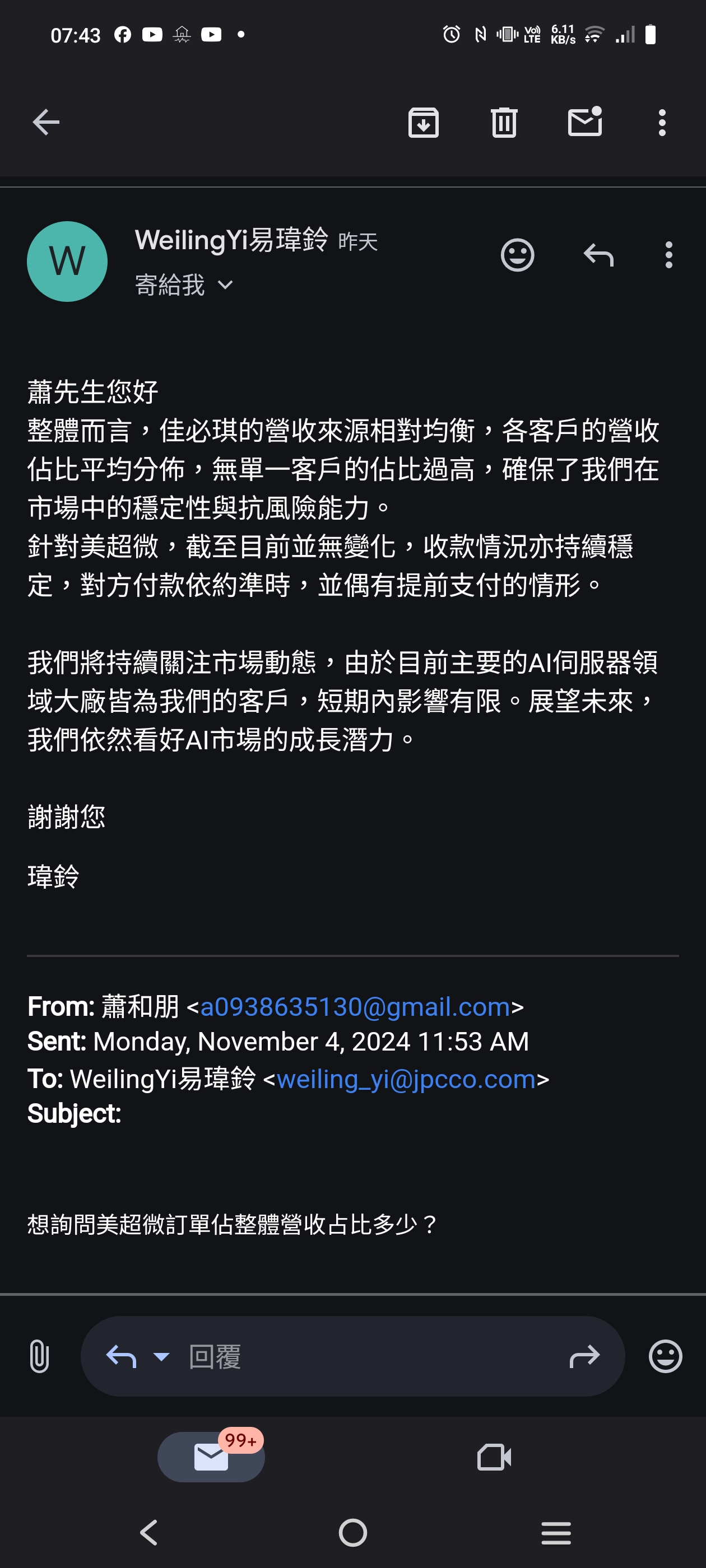The height and width of the screenshot is (1568, 706).
Task: Open the top app bar overflow menu
Action: click(662, 122)
